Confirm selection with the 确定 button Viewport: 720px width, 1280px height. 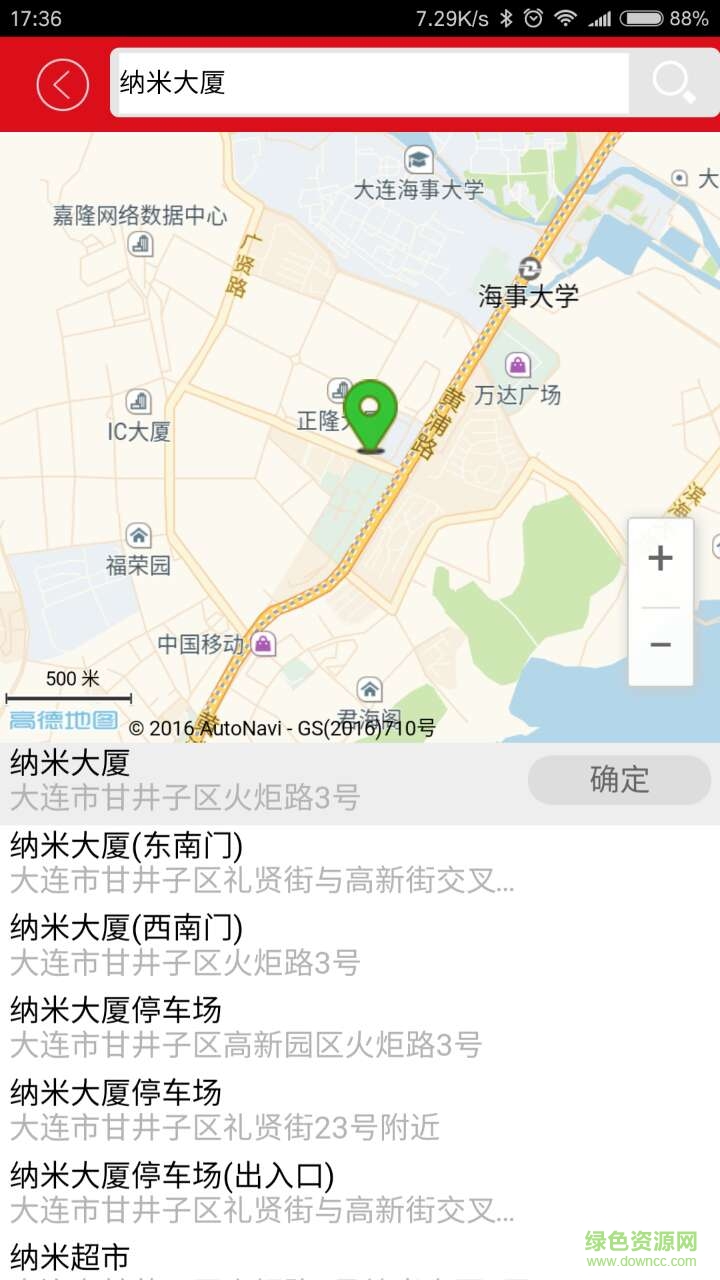[x=619, y=780]
